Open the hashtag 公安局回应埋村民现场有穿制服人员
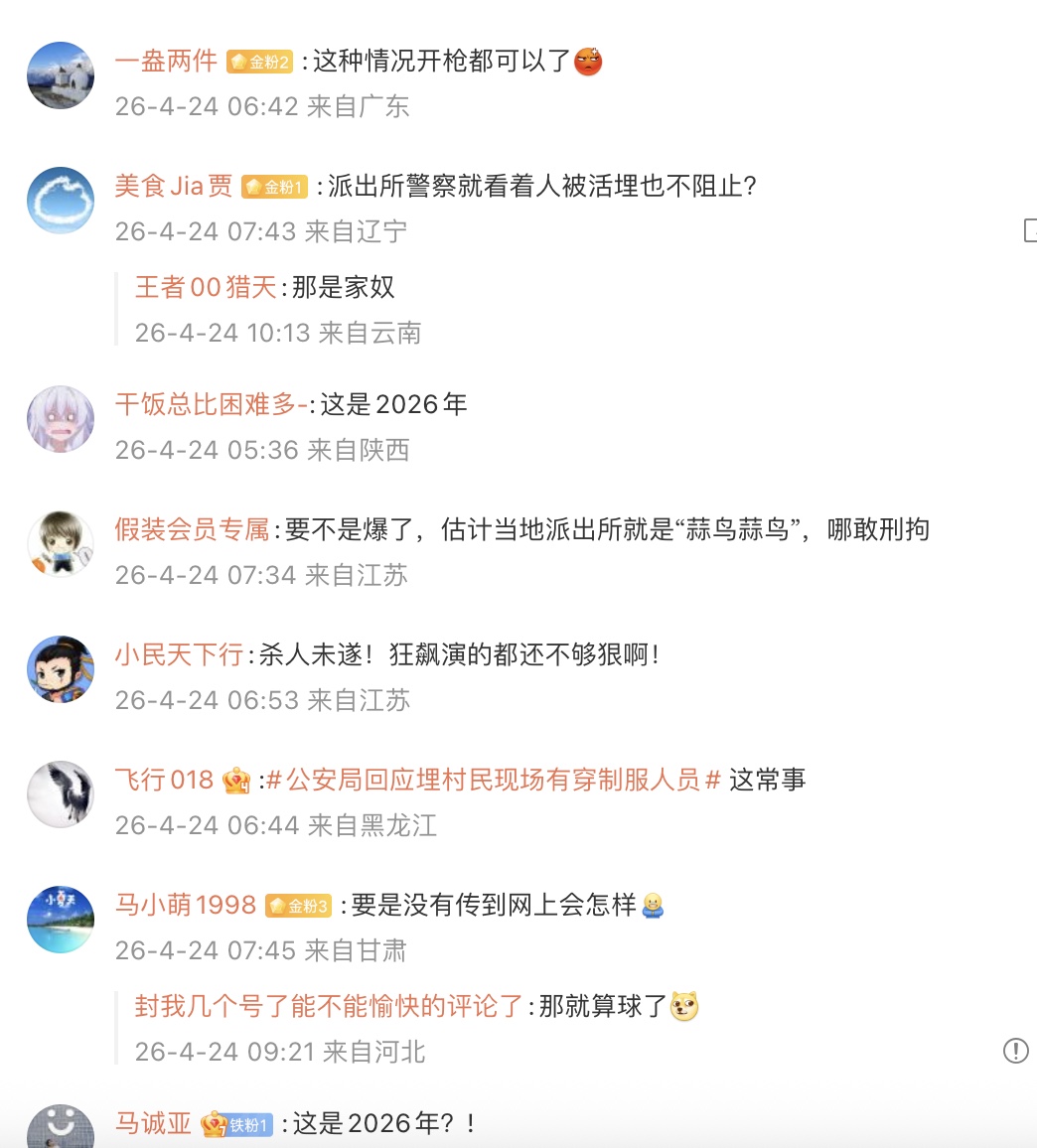Screen dimensions: 1037x1148 point(492,781)
